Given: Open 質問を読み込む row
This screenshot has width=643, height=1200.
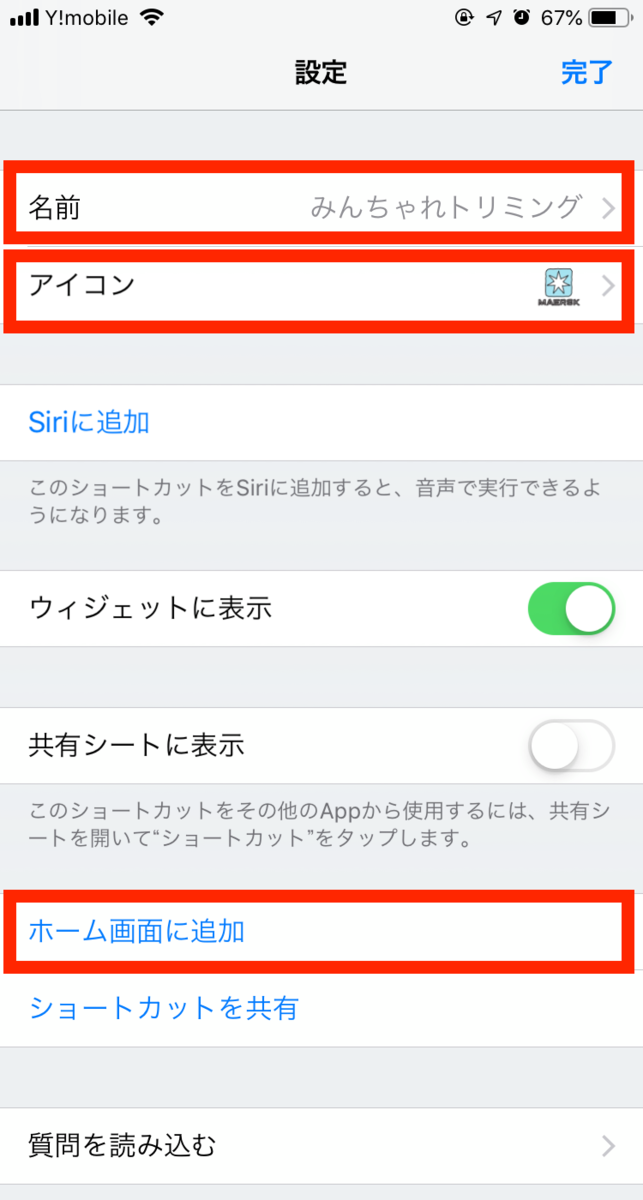Looking at the screenshot, I should (320, 1145).
